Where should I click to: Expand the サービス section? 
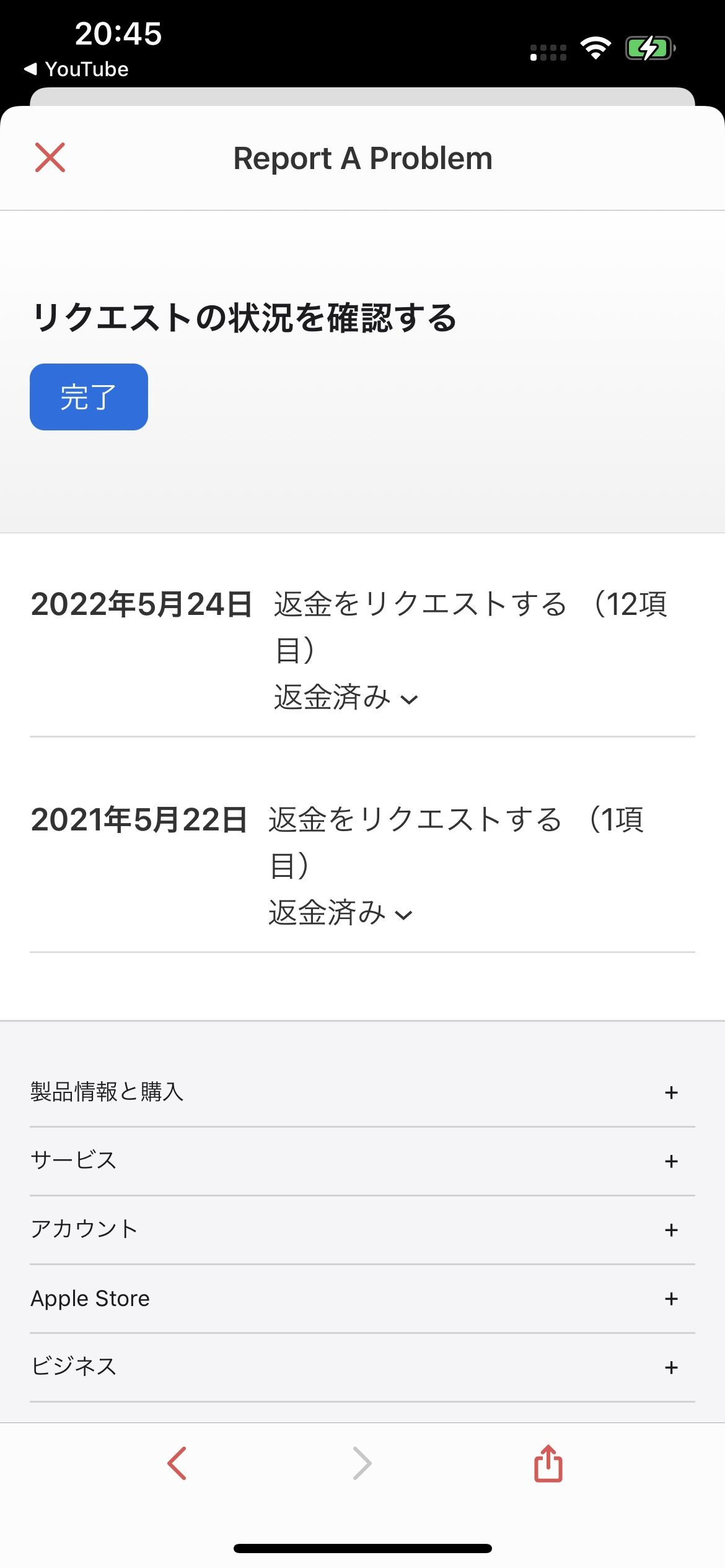[362, 1161]
